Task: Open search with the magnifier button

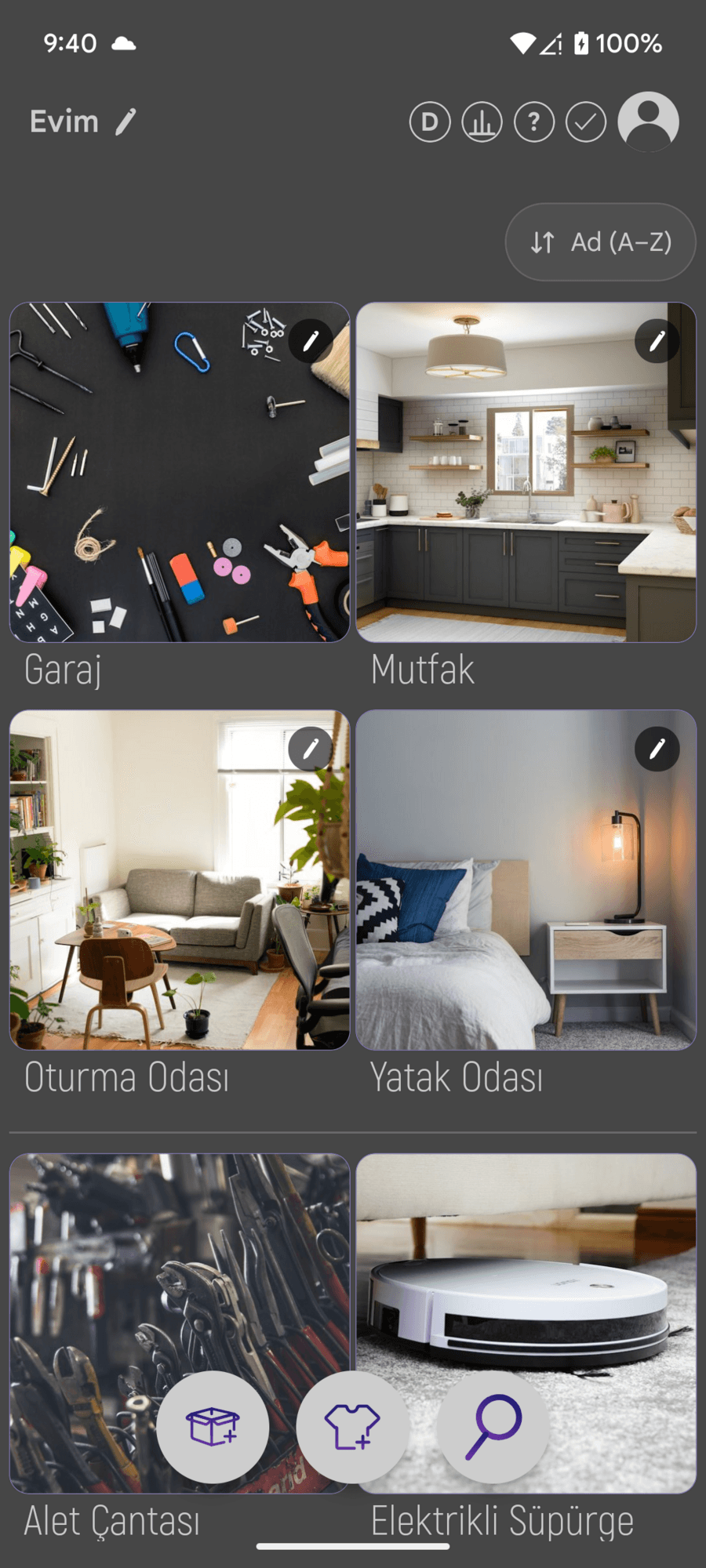Action: pyautogui.click(x=493, y=1427)
